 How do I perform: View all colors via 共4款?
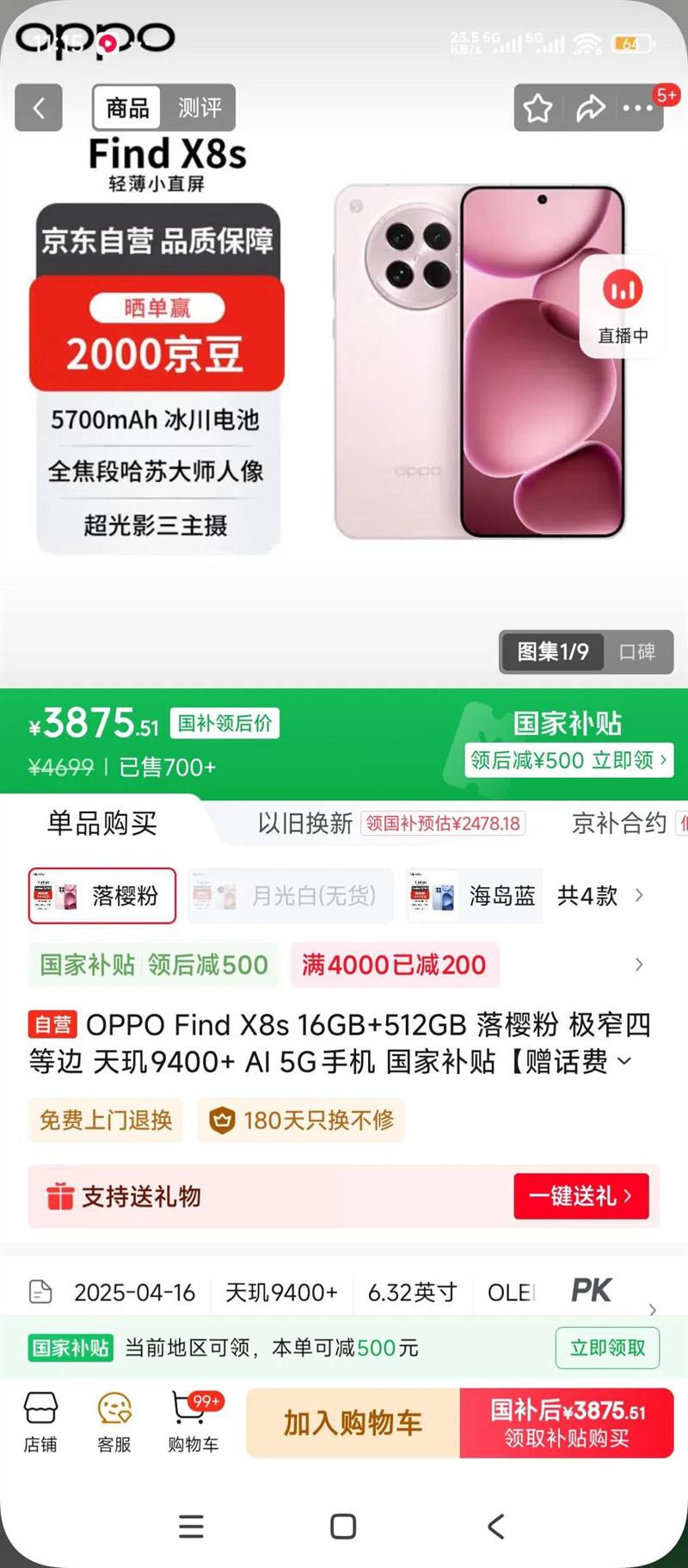pyautogui.click(x=599, y=896)
